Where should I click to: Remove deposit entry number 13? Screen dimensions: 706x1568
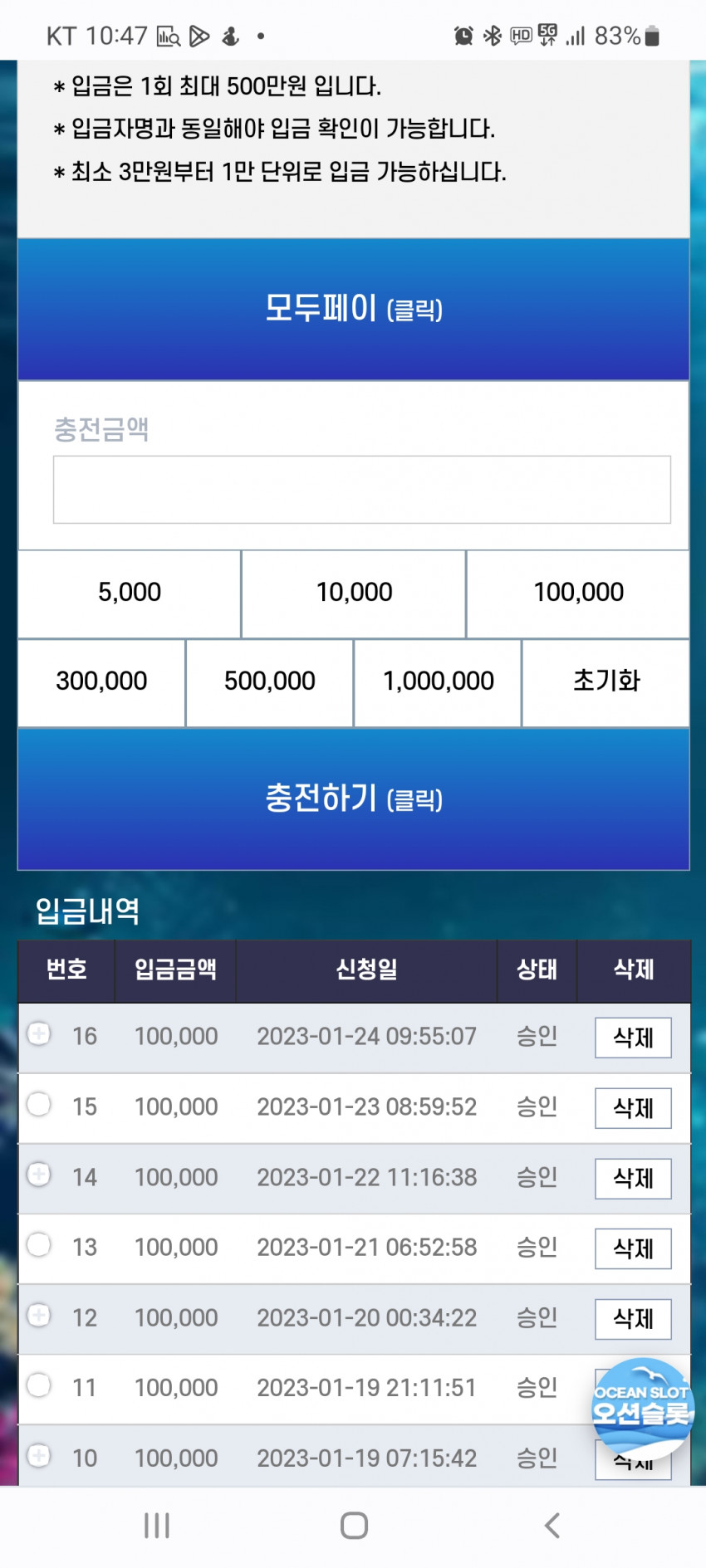pyautogui.click(x=633, y=1248)
